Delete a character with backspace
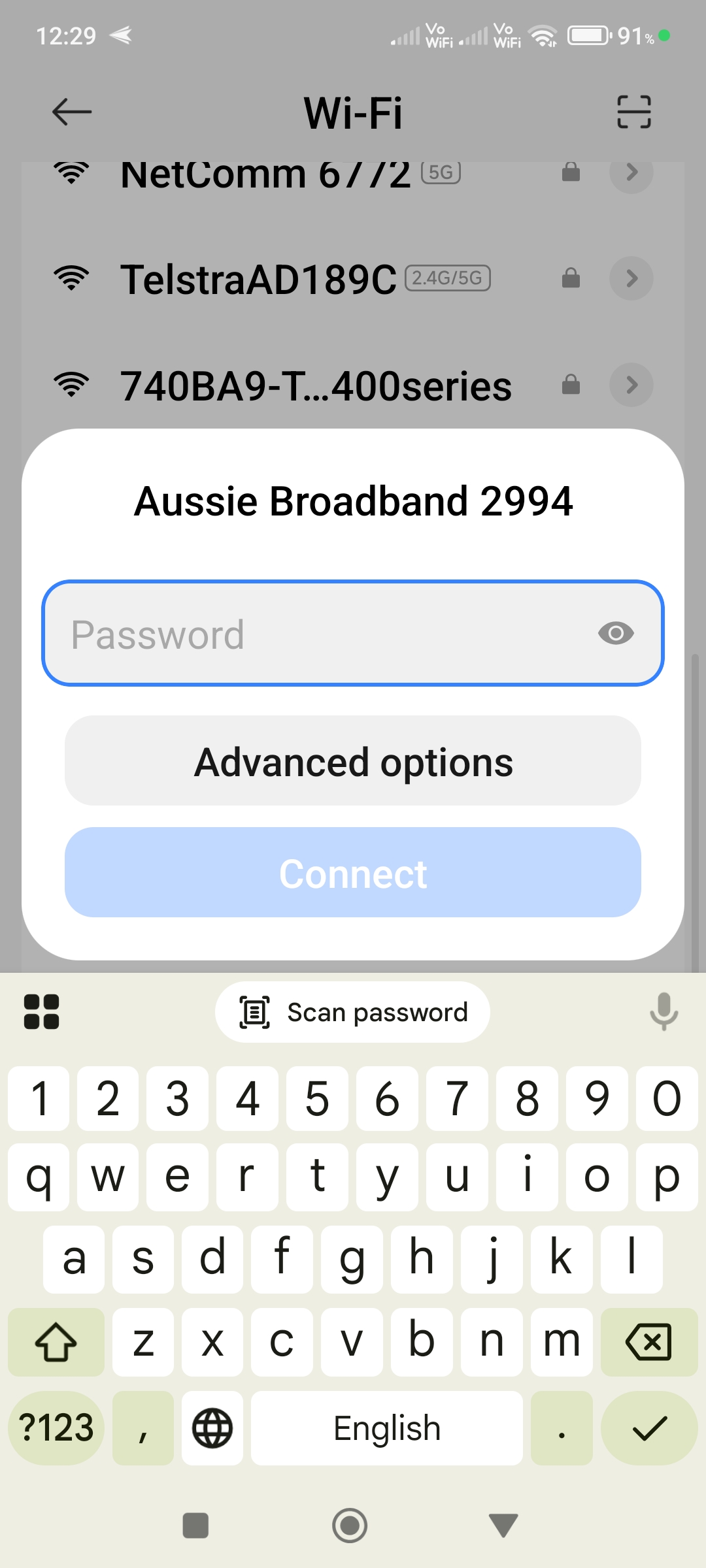Viewport: 706px width, 1568px height. (648, 1342)
